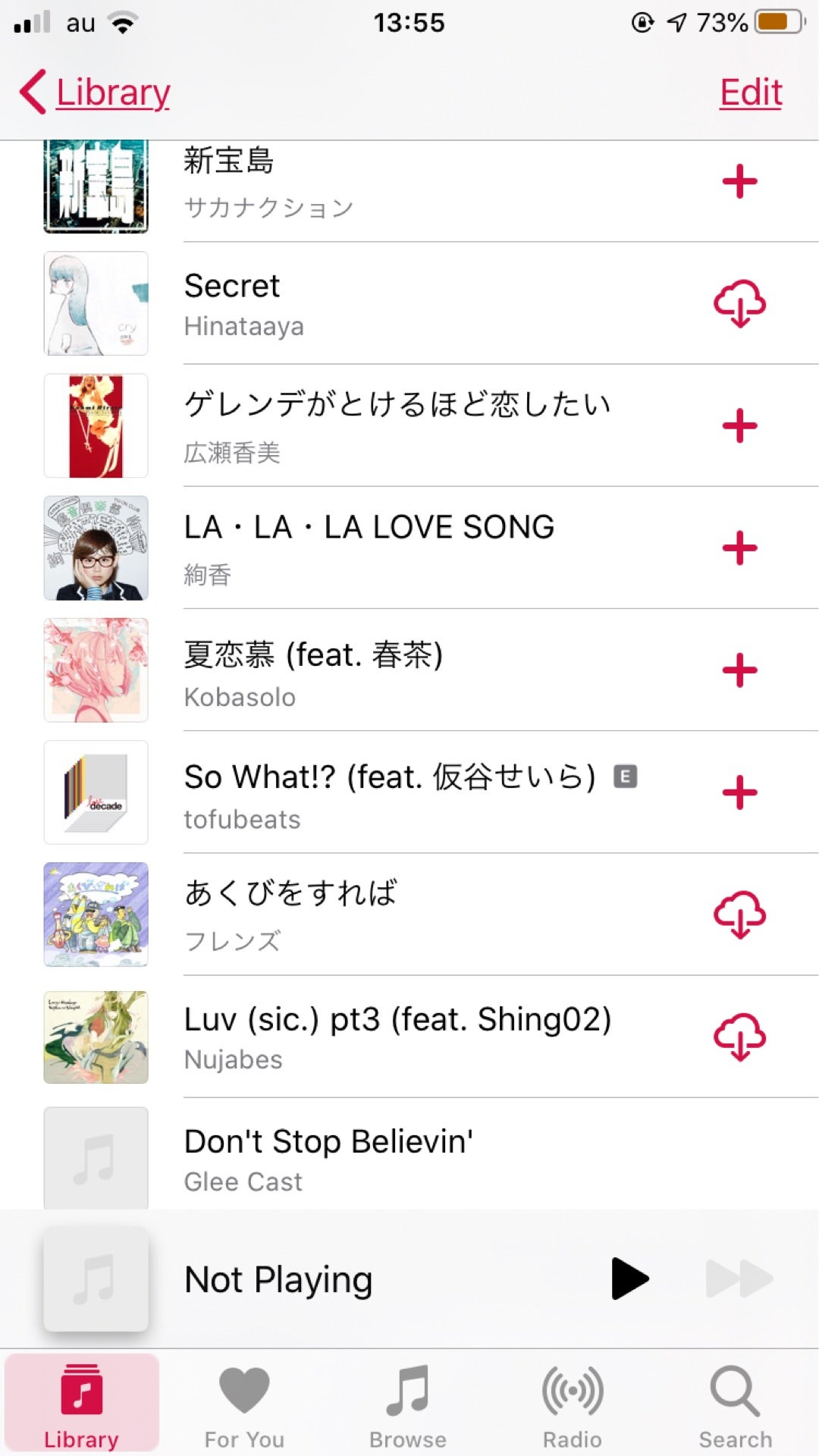Open the Search tab

coord(735,1407)
